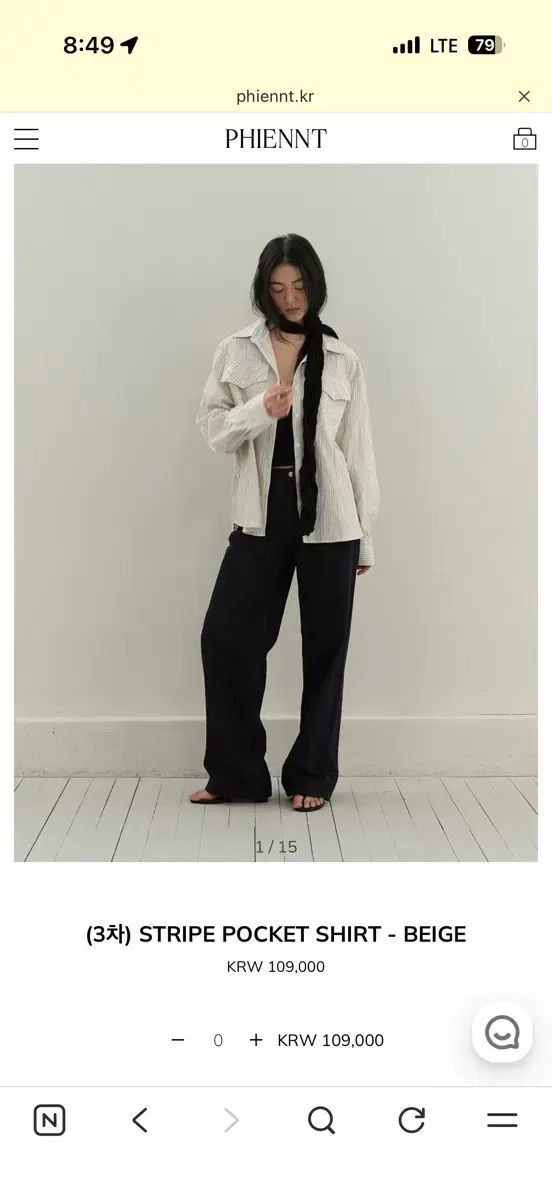The width and height of the screenshot is (552, 1200).
Task: Open the browser menu in bottom toolbar
Action: click(x=502, y=1120)
